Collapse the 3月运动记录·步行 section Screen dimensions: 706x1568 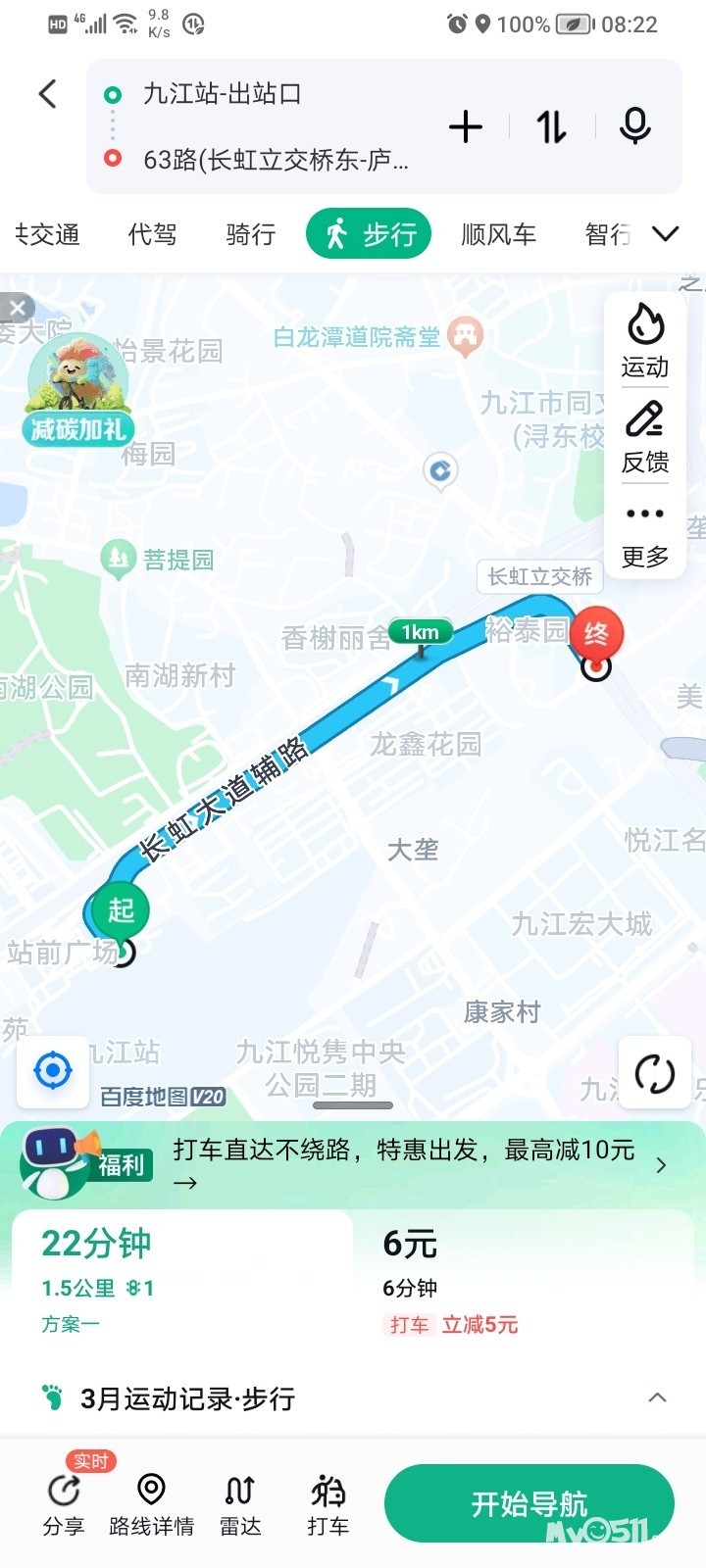[x=658, y=1397]
